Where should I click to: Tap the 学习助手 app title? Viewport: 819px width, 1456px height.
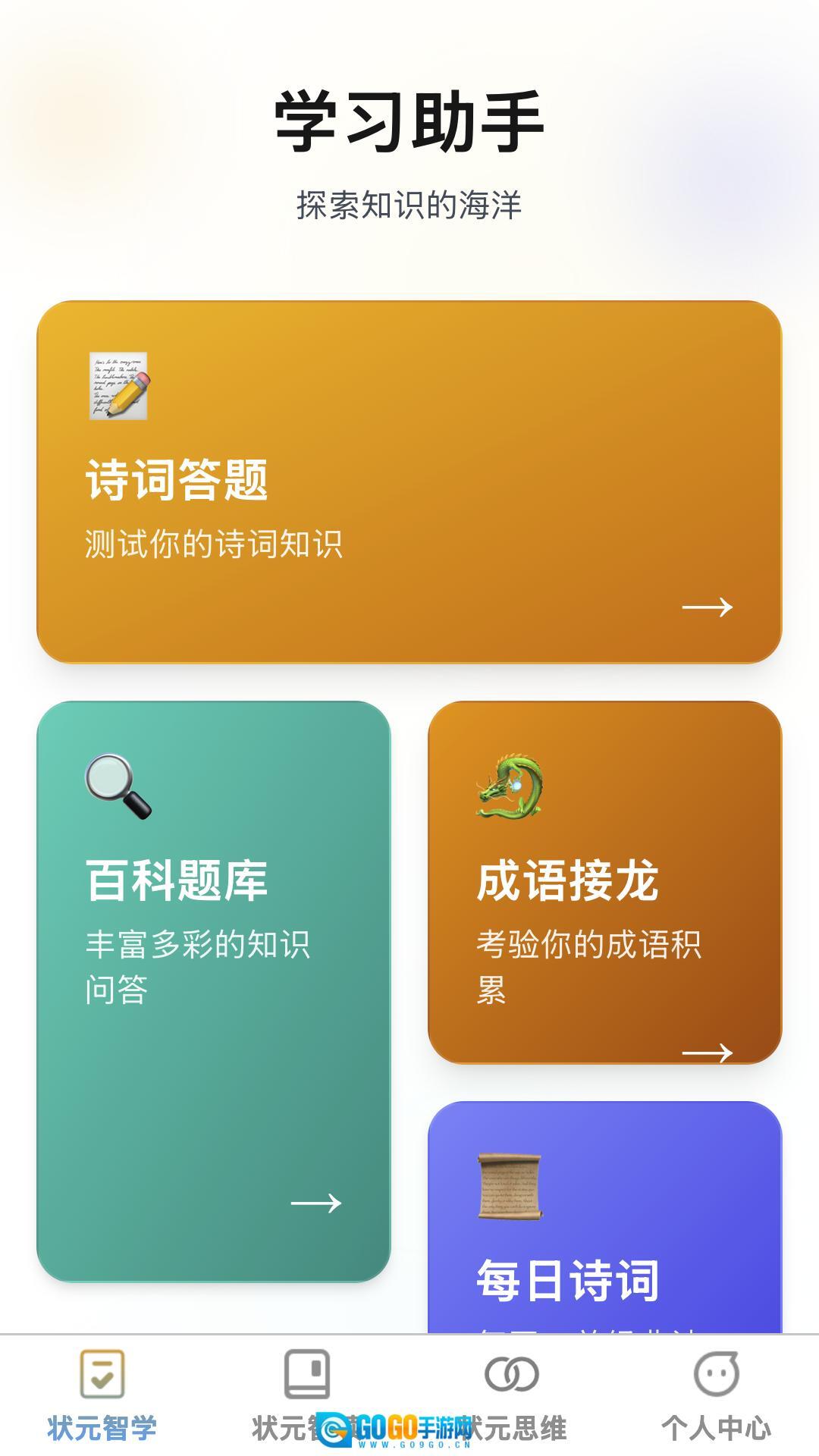[x=409, y=118]
